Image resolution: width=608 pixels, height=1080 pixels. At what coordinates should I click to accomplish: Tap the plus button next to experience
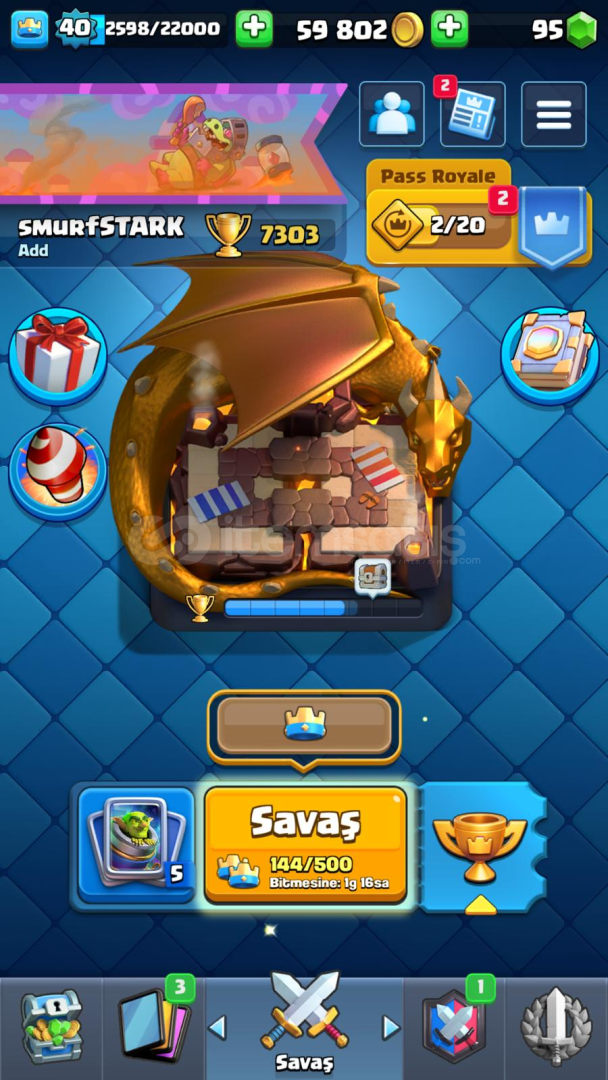click(x=254, y=29)
